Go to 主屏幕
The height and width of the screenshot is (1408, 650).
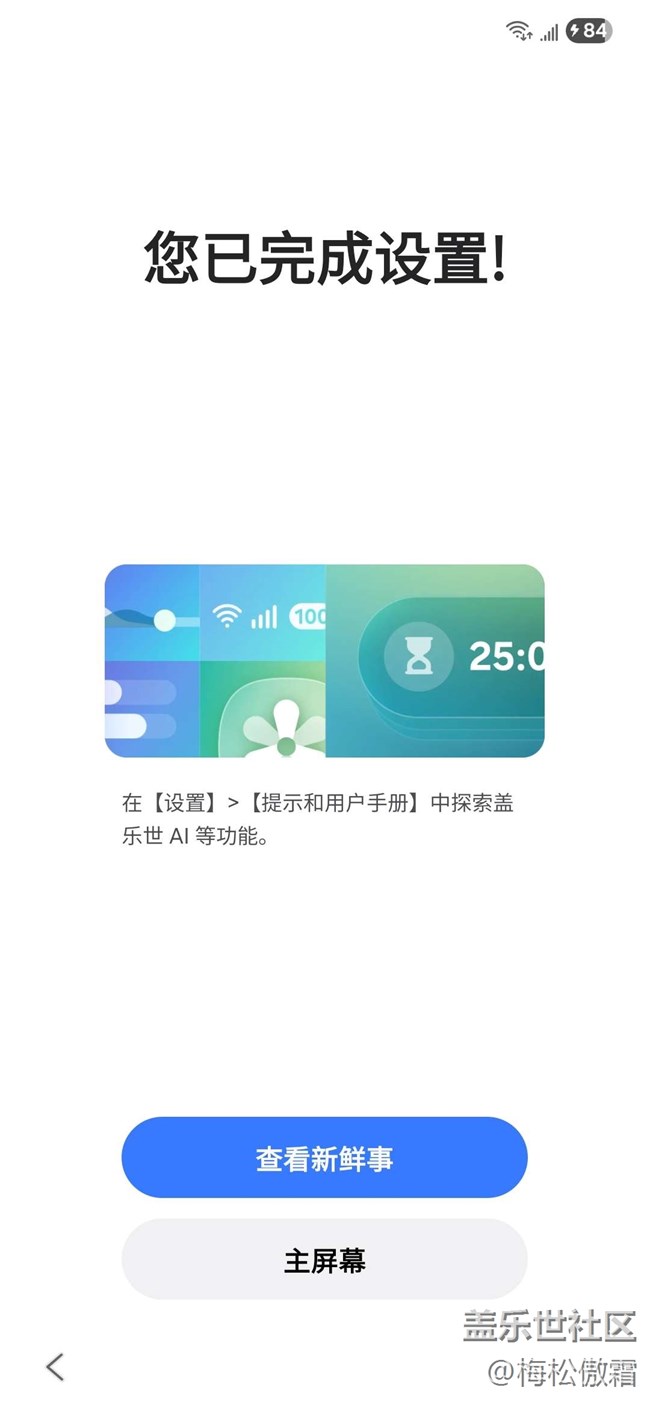[324, 1260]
